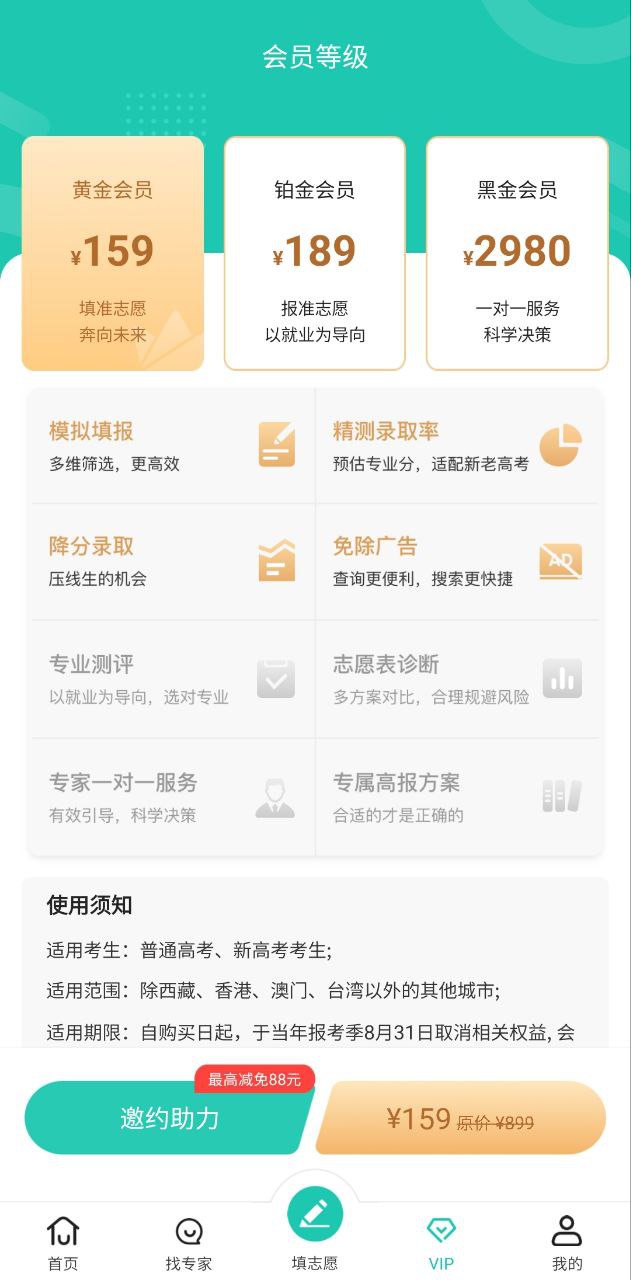
Task: Switch to the 找专家 tab
Action: point(189,1243)
